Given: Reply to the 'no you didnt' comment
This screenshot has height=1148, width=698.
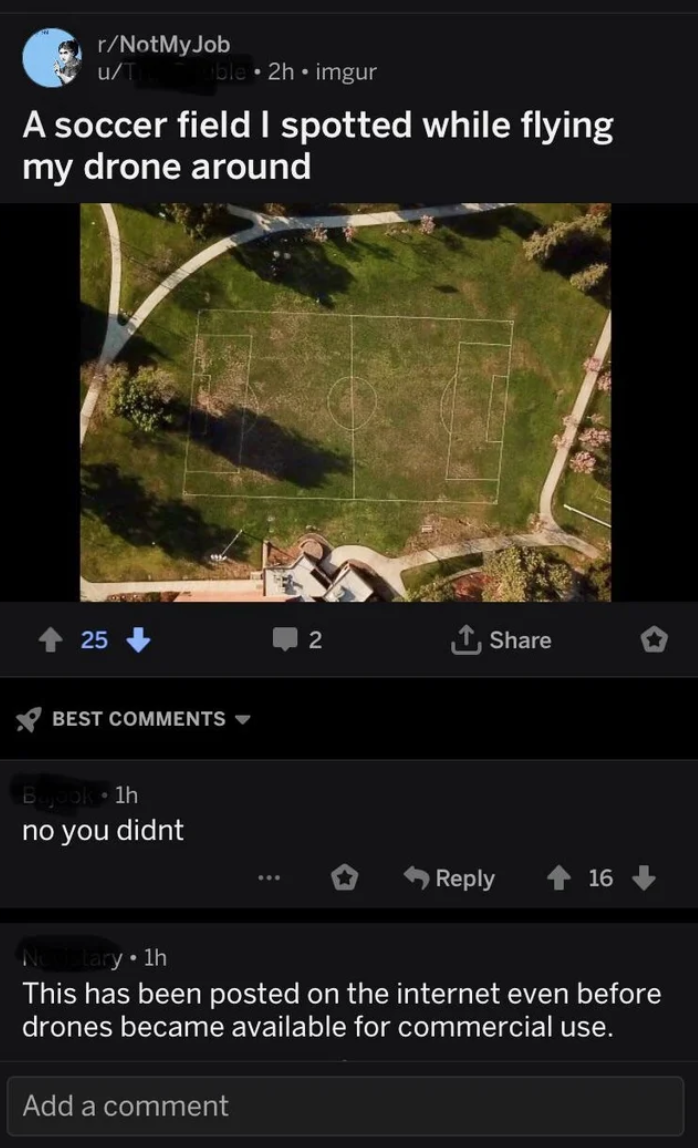Looking at the screenshot, I should (x=448, y=878).
